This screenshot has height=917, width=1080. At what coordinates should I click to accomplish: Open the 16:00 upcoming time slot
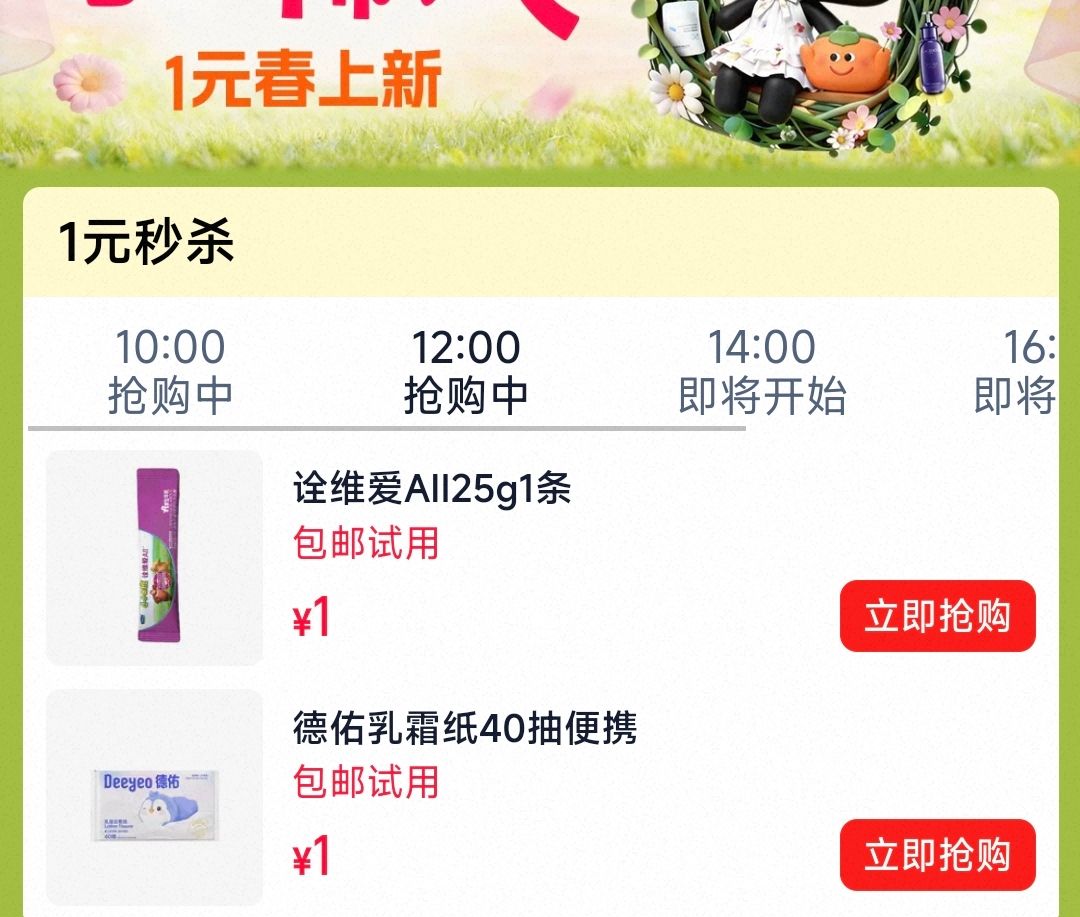coord(1018,372)
